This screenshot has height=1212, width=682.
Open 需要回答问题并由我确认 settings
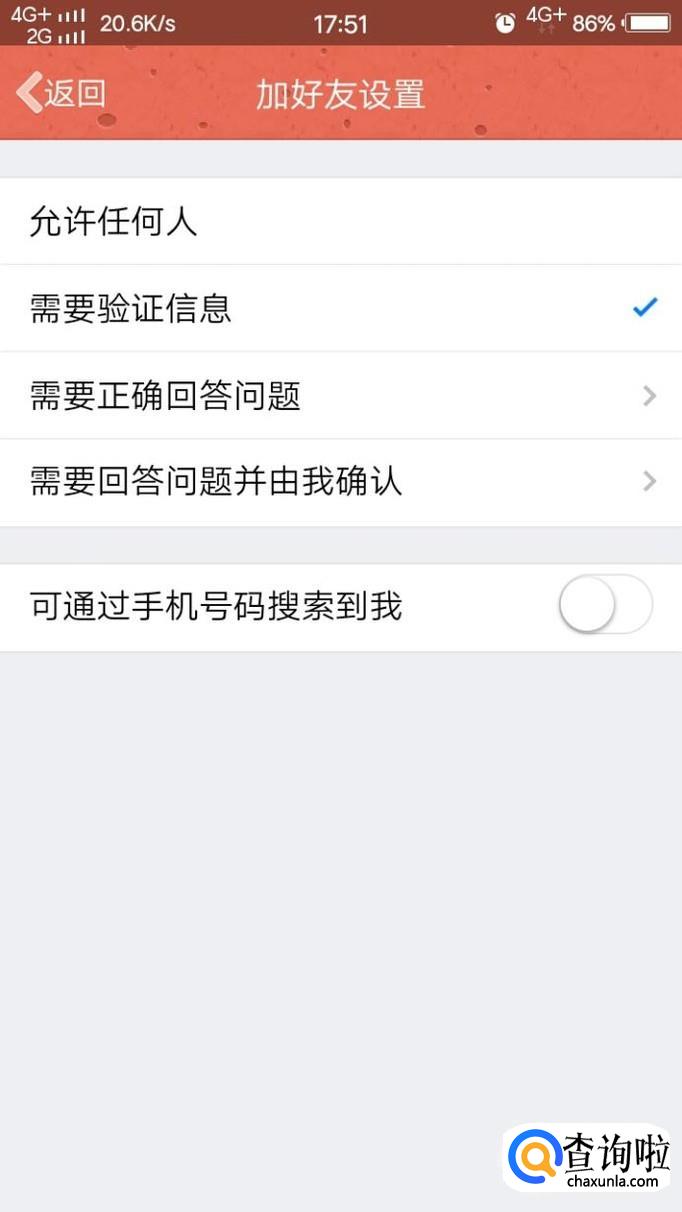pyautogui.click(x=340, y=483)
